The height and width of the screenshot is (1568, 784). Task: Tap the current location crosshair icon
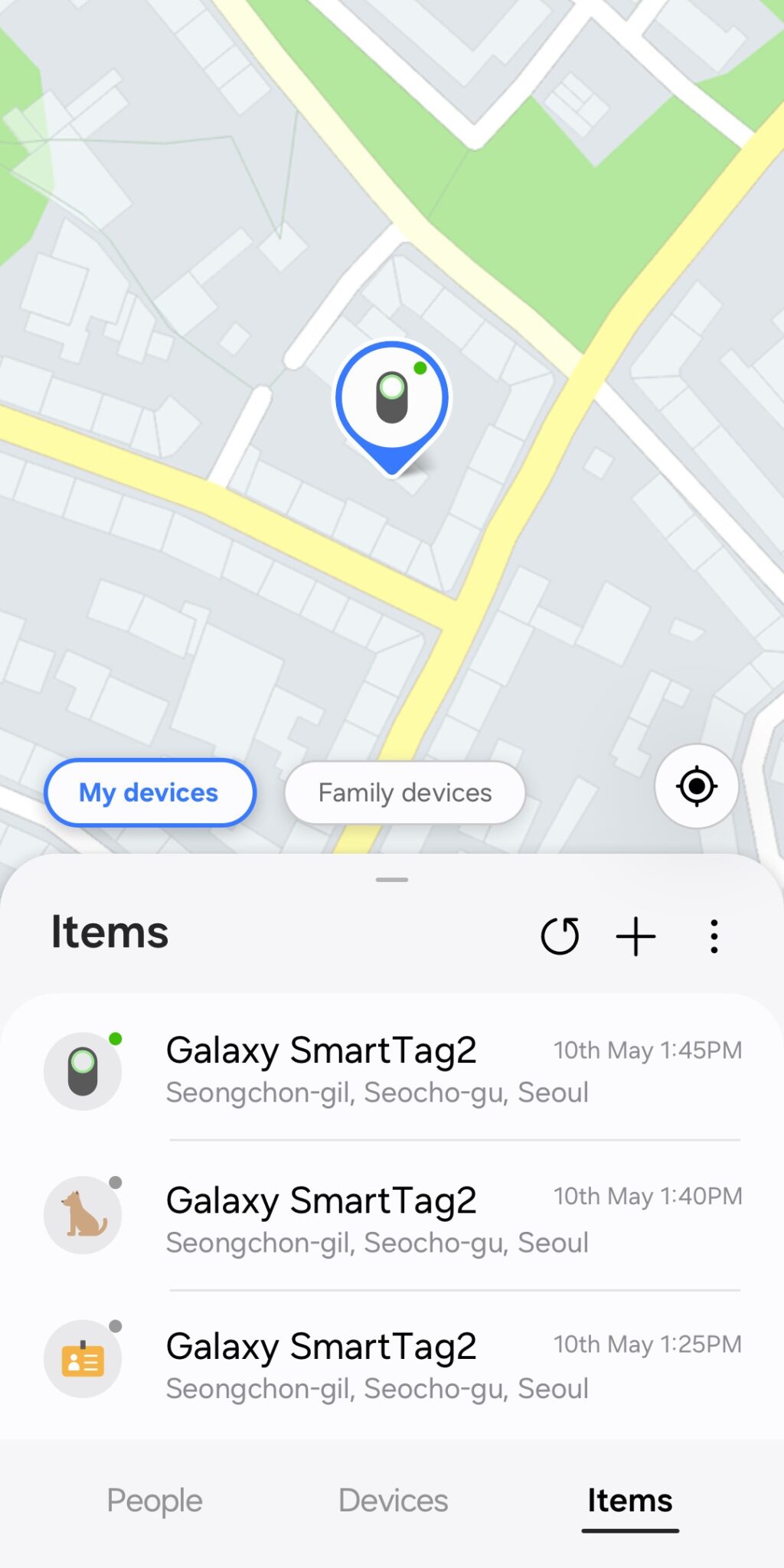pyautogui.click(x=695, y=786)
